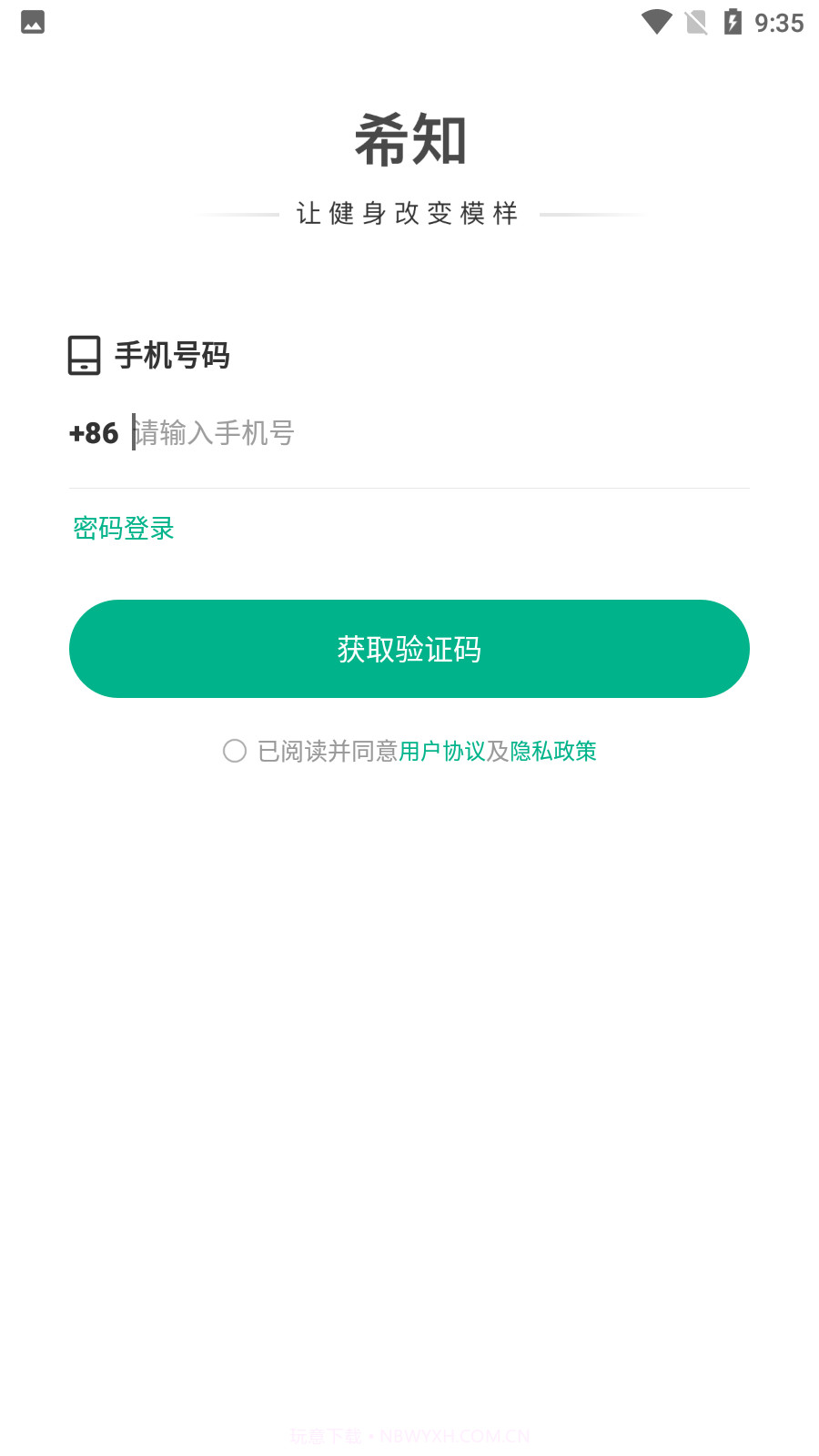Click the status bar clock showing 9:35
This screenshot has width=819, height=1456.
click(x=778, y=23)
